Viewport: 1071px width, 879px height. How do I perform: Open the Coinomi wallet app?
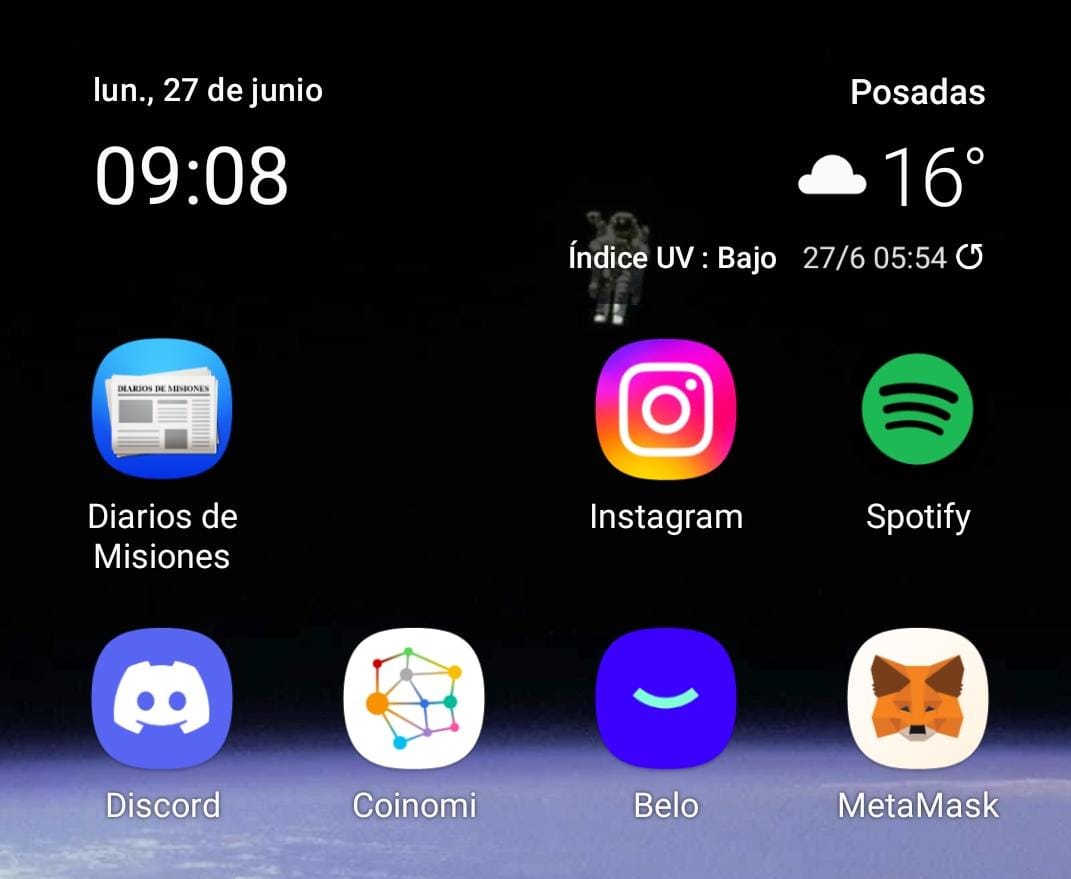coord(414,698)
